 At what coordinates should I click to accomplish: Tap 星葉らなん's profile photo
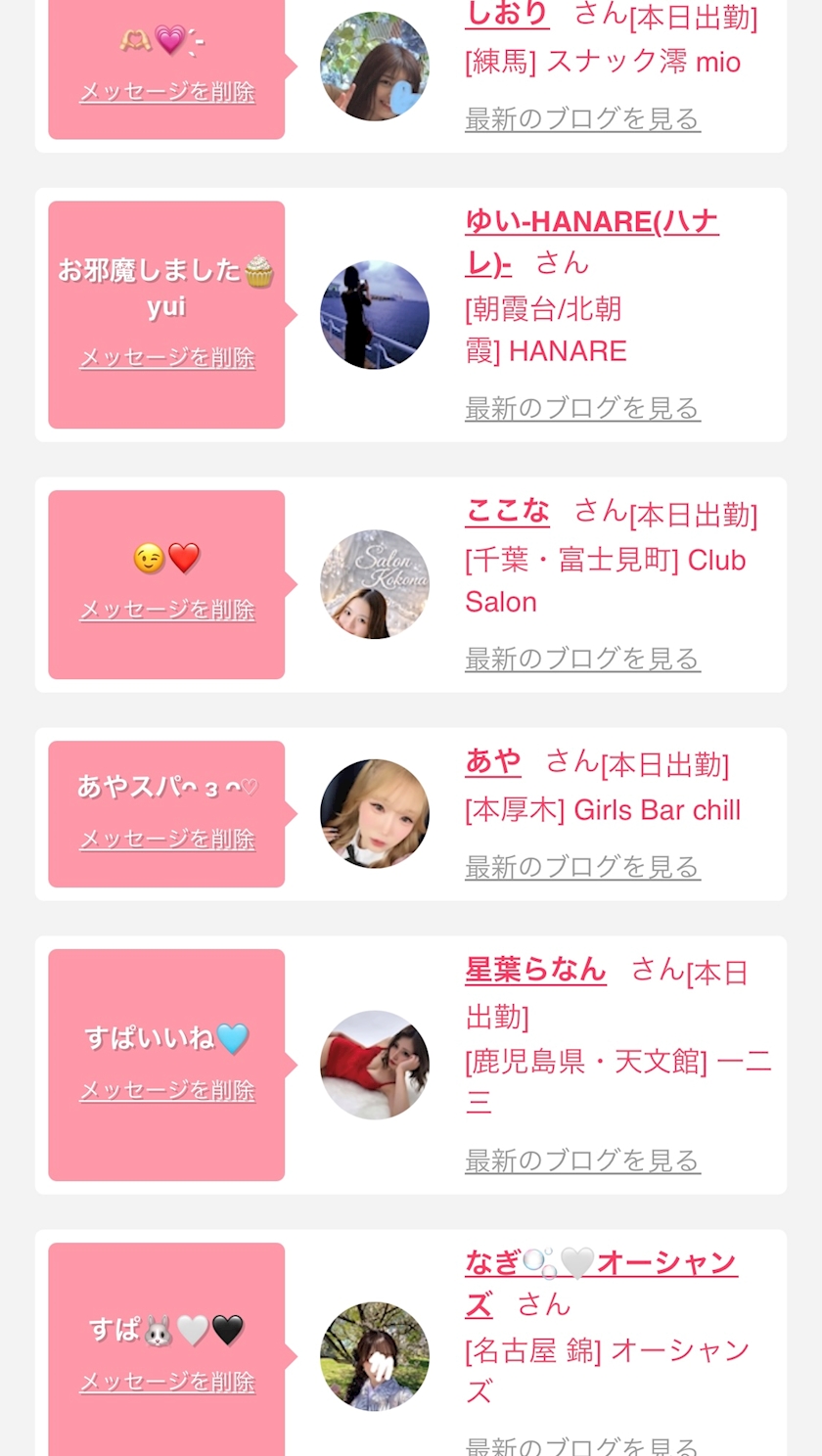375,1065
